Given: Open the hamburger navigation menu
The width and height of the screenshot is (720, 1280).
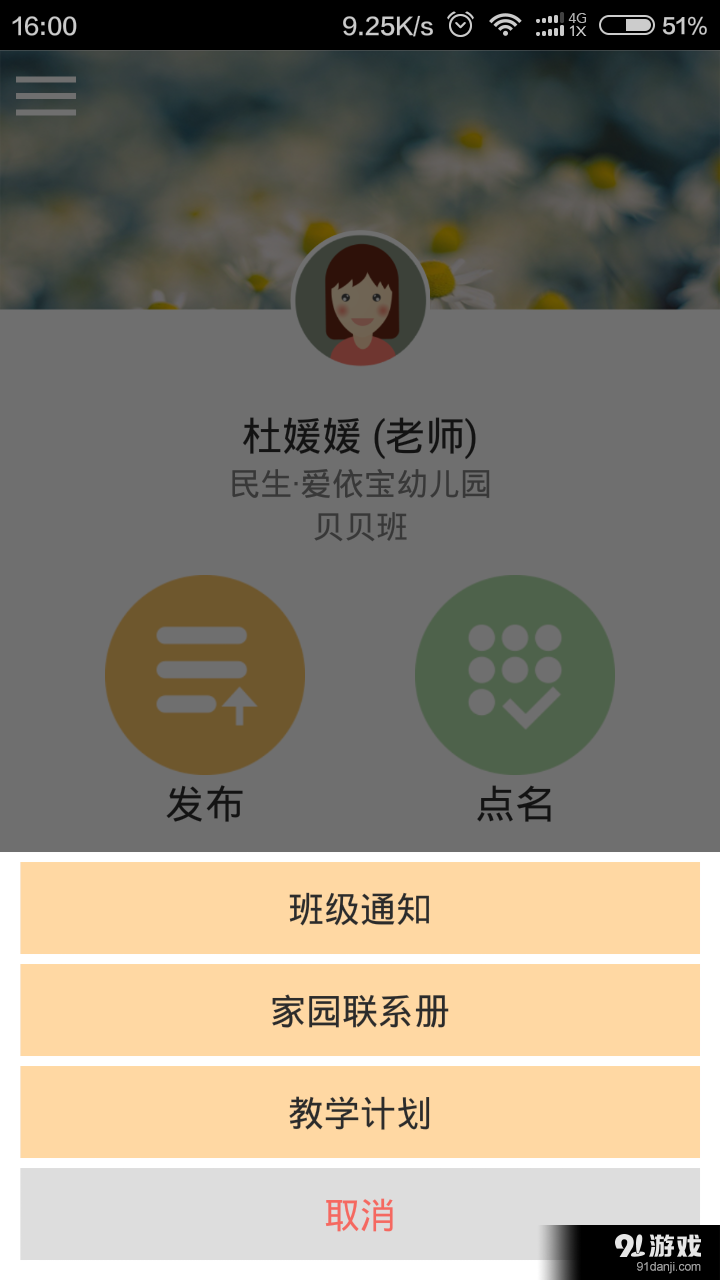Looking at the screenshot, I should pos(45,96).
